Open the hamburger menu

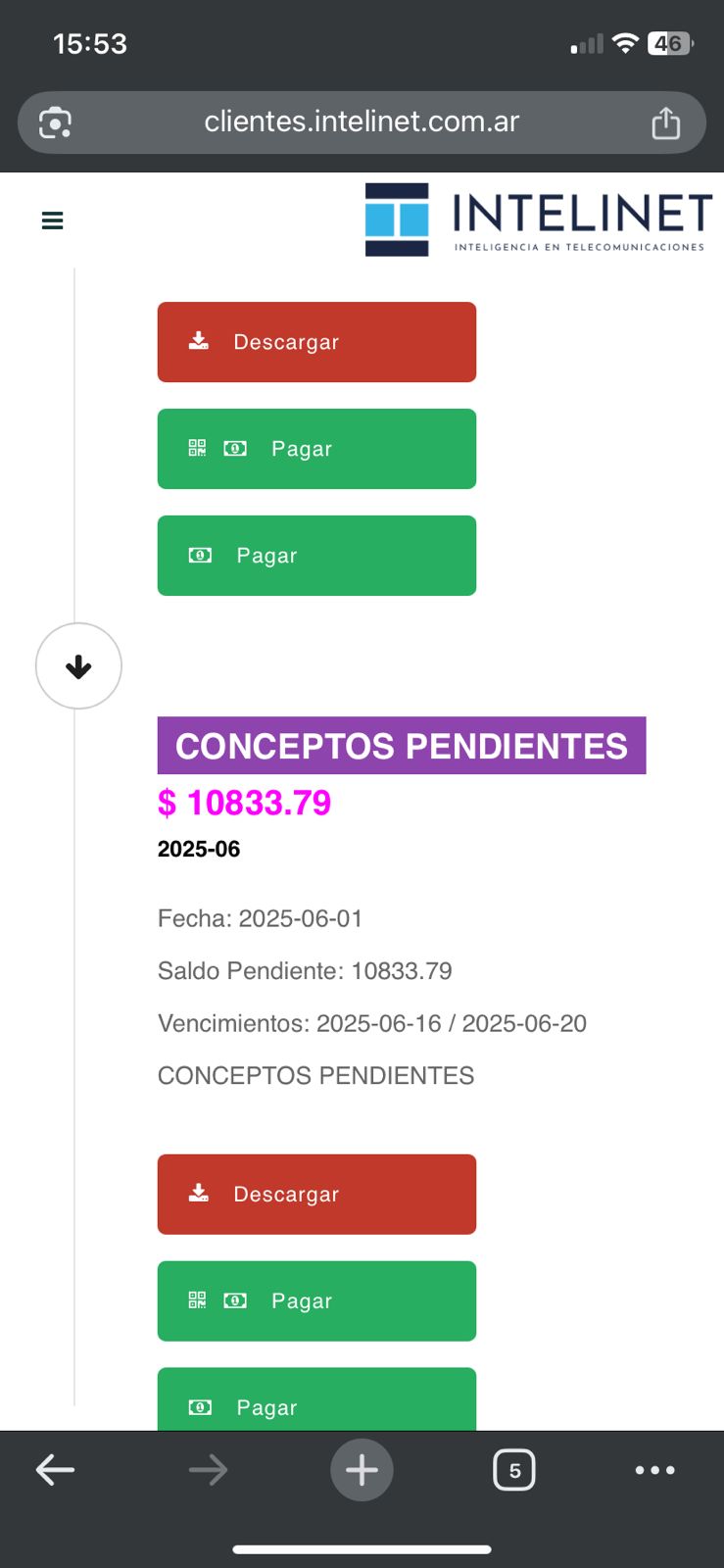(53, 220)
